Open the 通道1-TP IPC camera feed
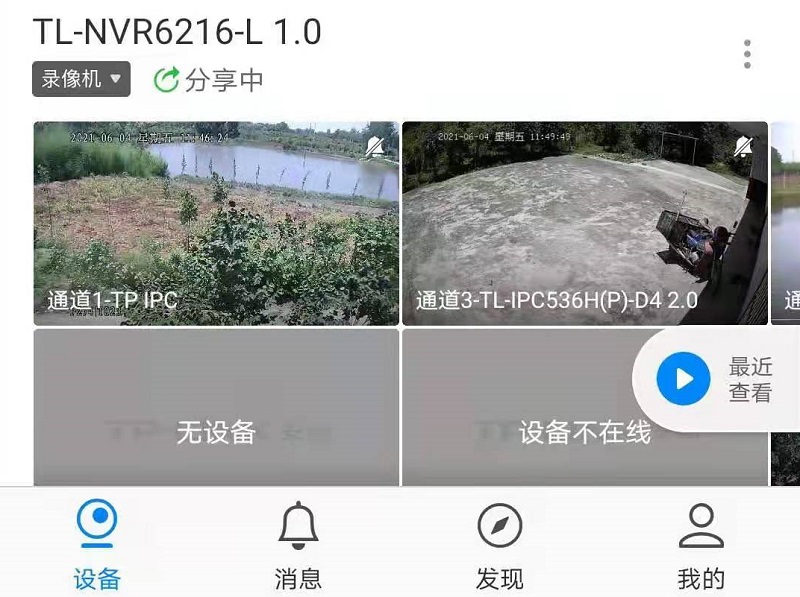Screen dimensions: 800x597 [216, 223]
